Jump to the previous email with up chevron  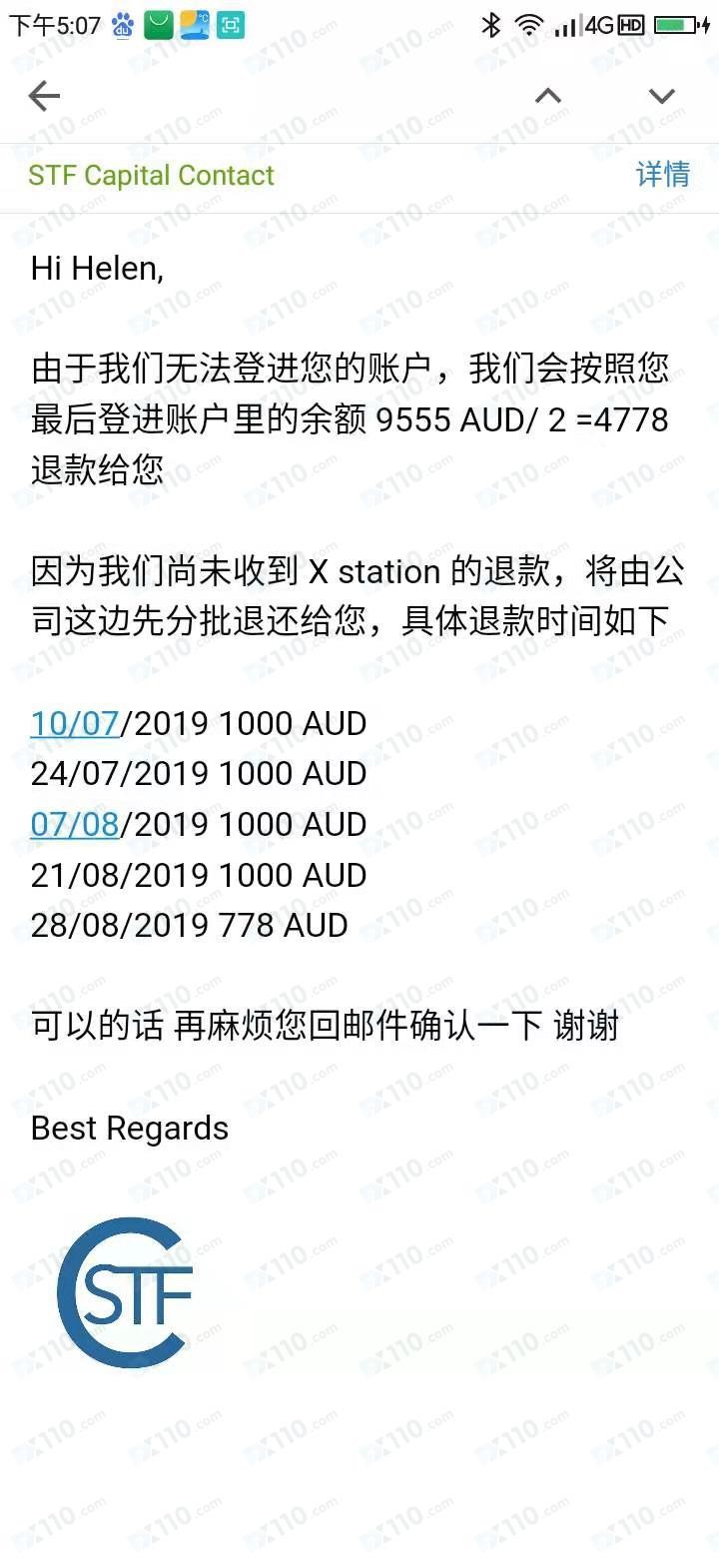click(548, 96)
